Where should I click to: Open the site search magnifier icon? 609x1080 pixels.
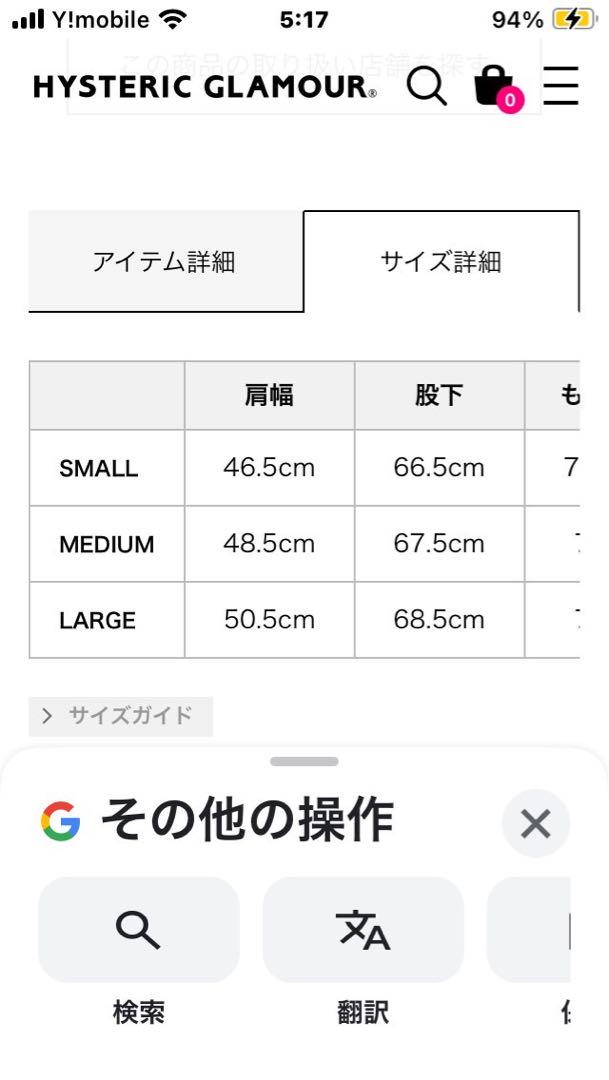click(x=426, y=86)
